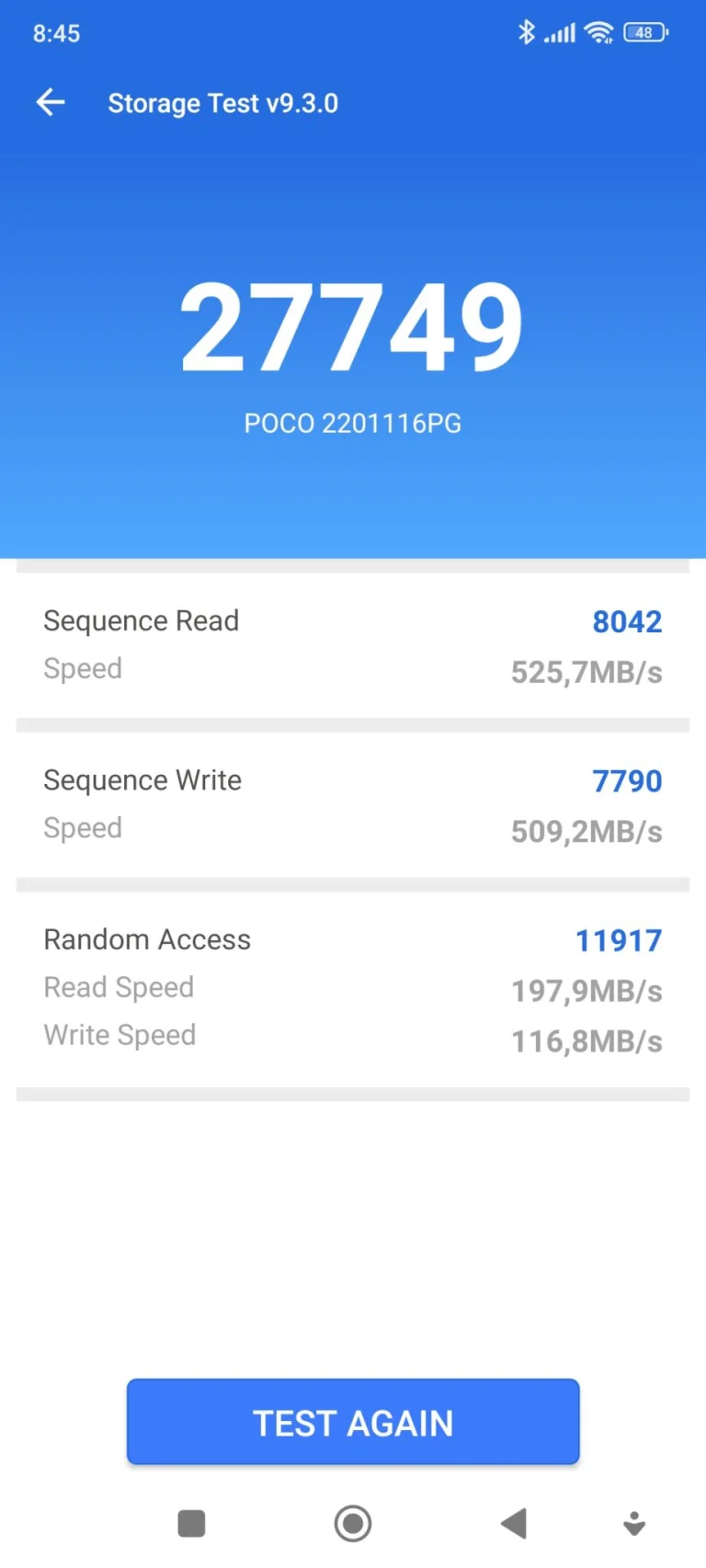706x1568 pixels.
Task: Tap the Sequence Read row label
Action: (x=141, y=620)
